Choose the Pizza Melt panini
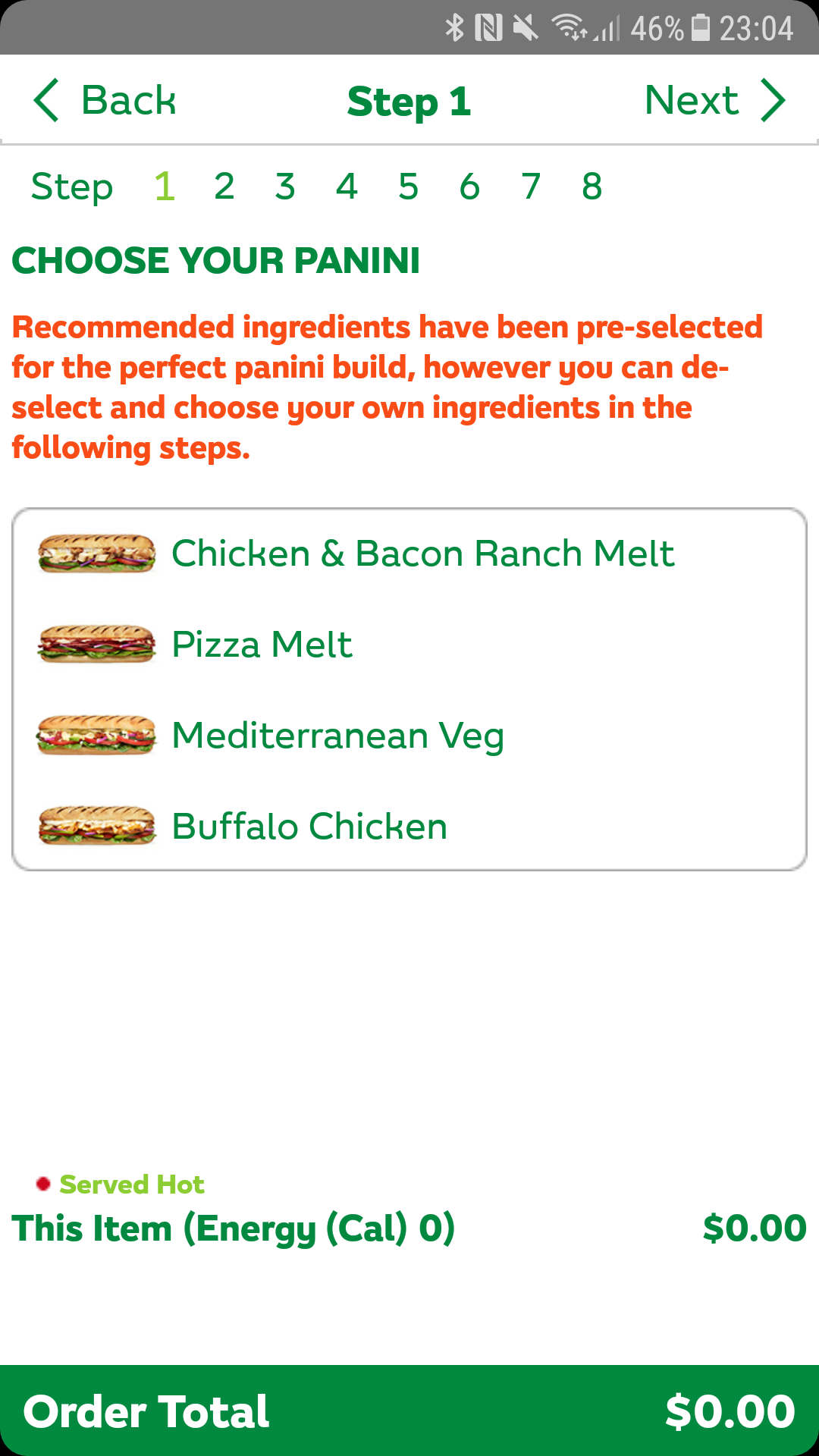The height and width of the screenshot is (1456, 819). 262,645
